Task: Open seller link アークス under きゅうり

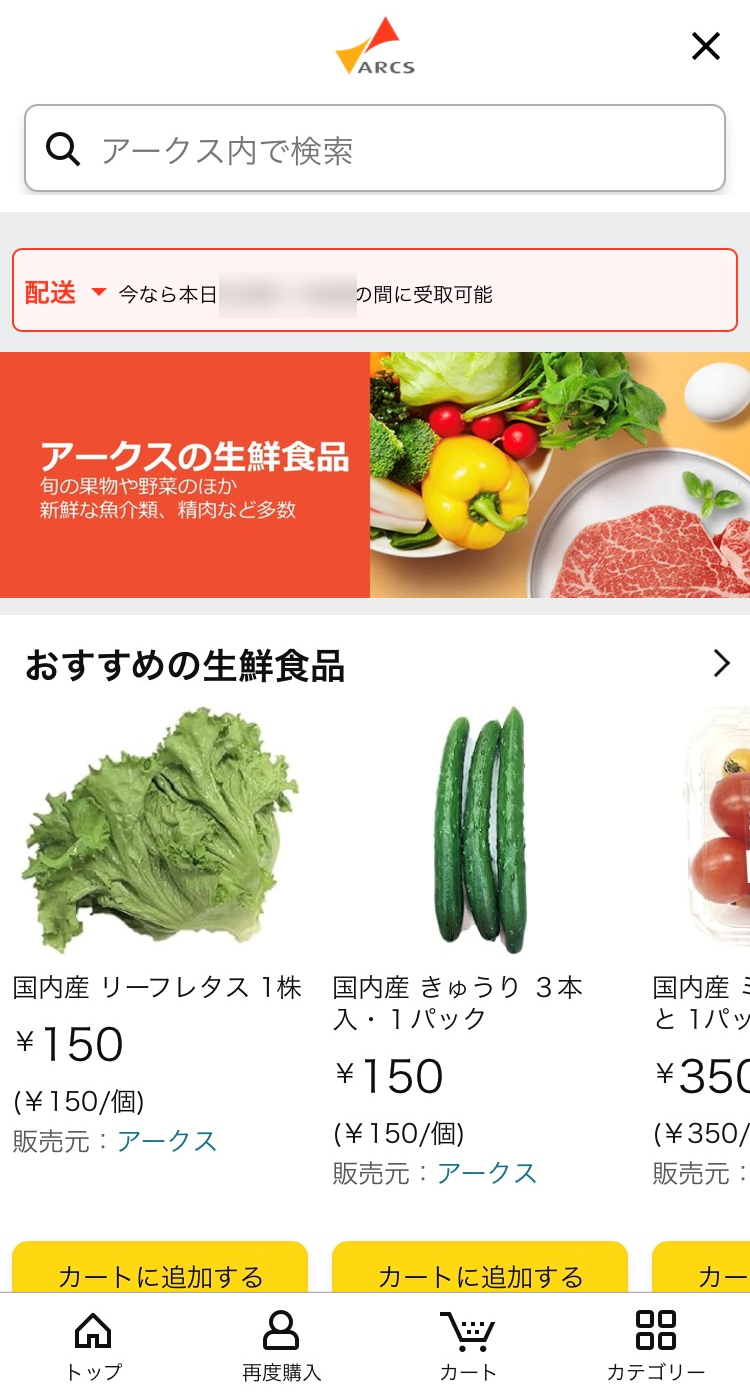Action: [487, 1173]
